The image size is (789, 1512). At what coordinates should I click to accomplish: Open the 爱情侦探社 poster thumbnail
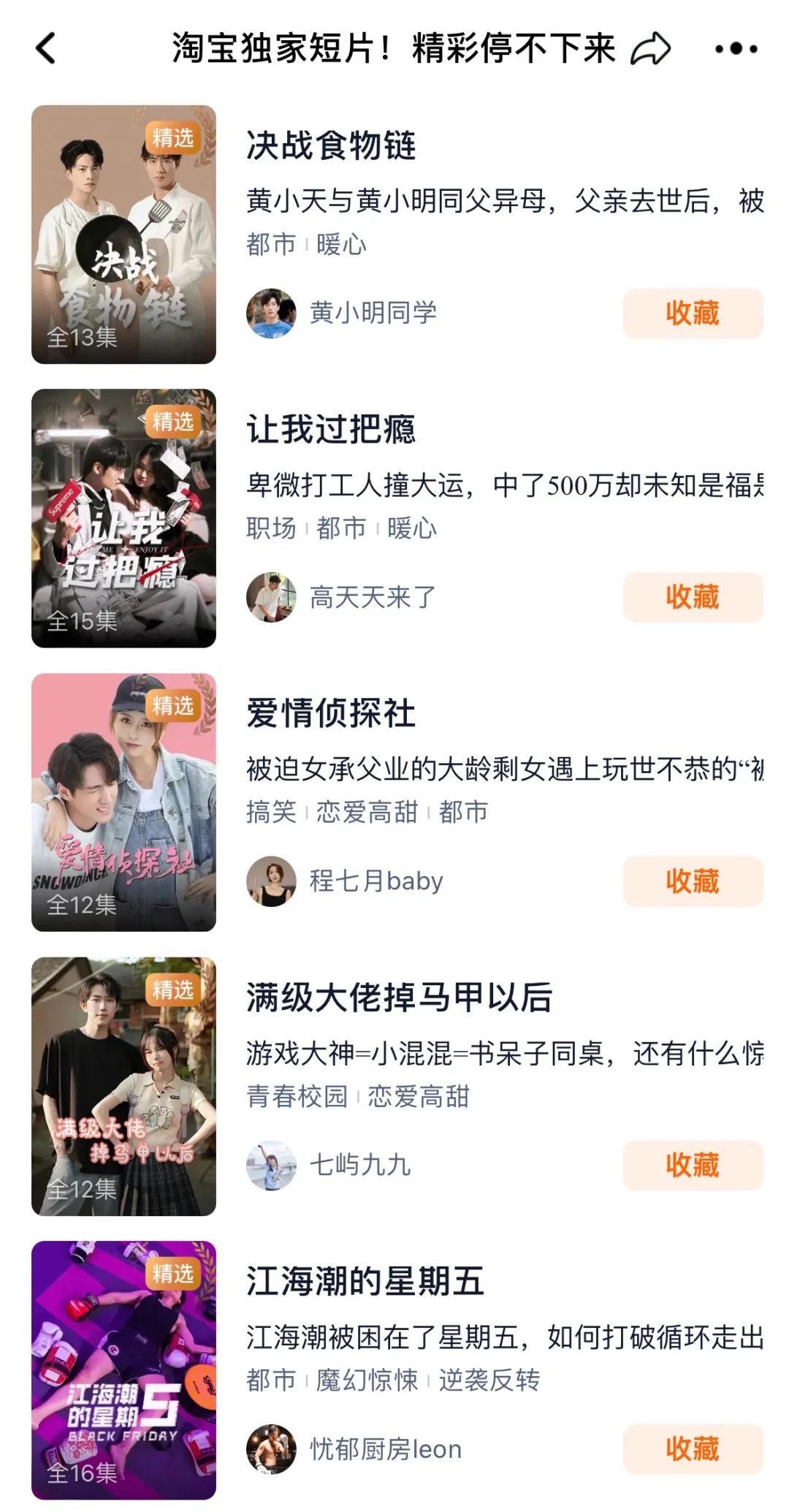(x=123, y=802)
